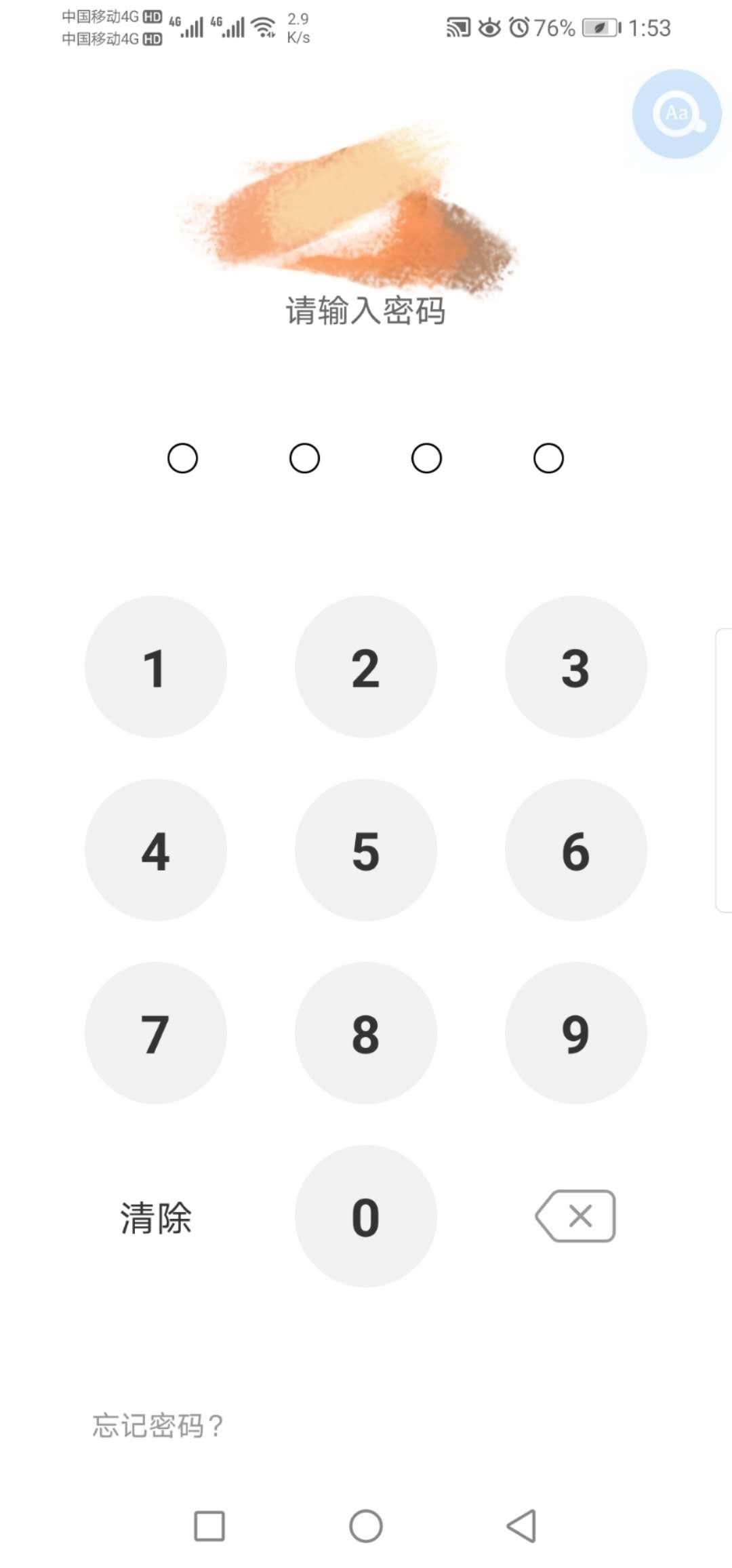
Task: Return to the home screen
Action: 366,1526
